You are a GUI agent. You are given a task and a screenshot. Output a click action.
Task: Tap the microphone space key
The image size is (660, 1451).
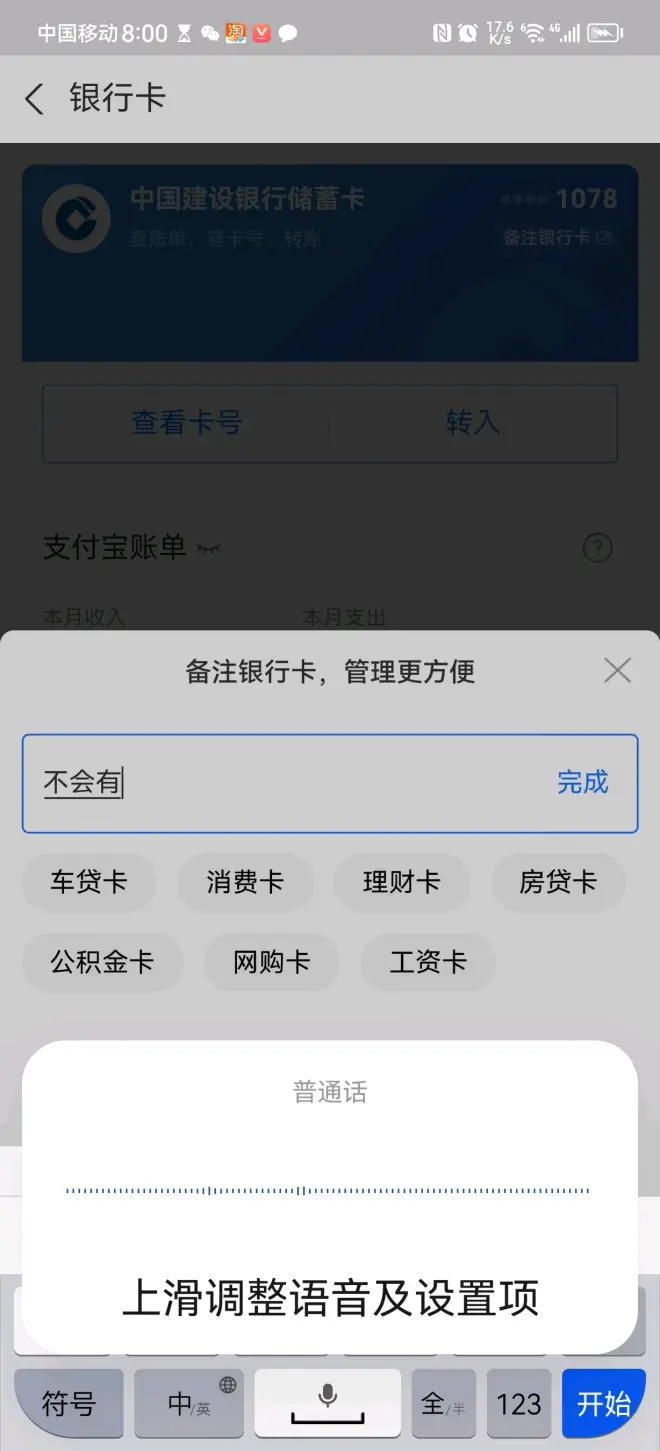328,1404
